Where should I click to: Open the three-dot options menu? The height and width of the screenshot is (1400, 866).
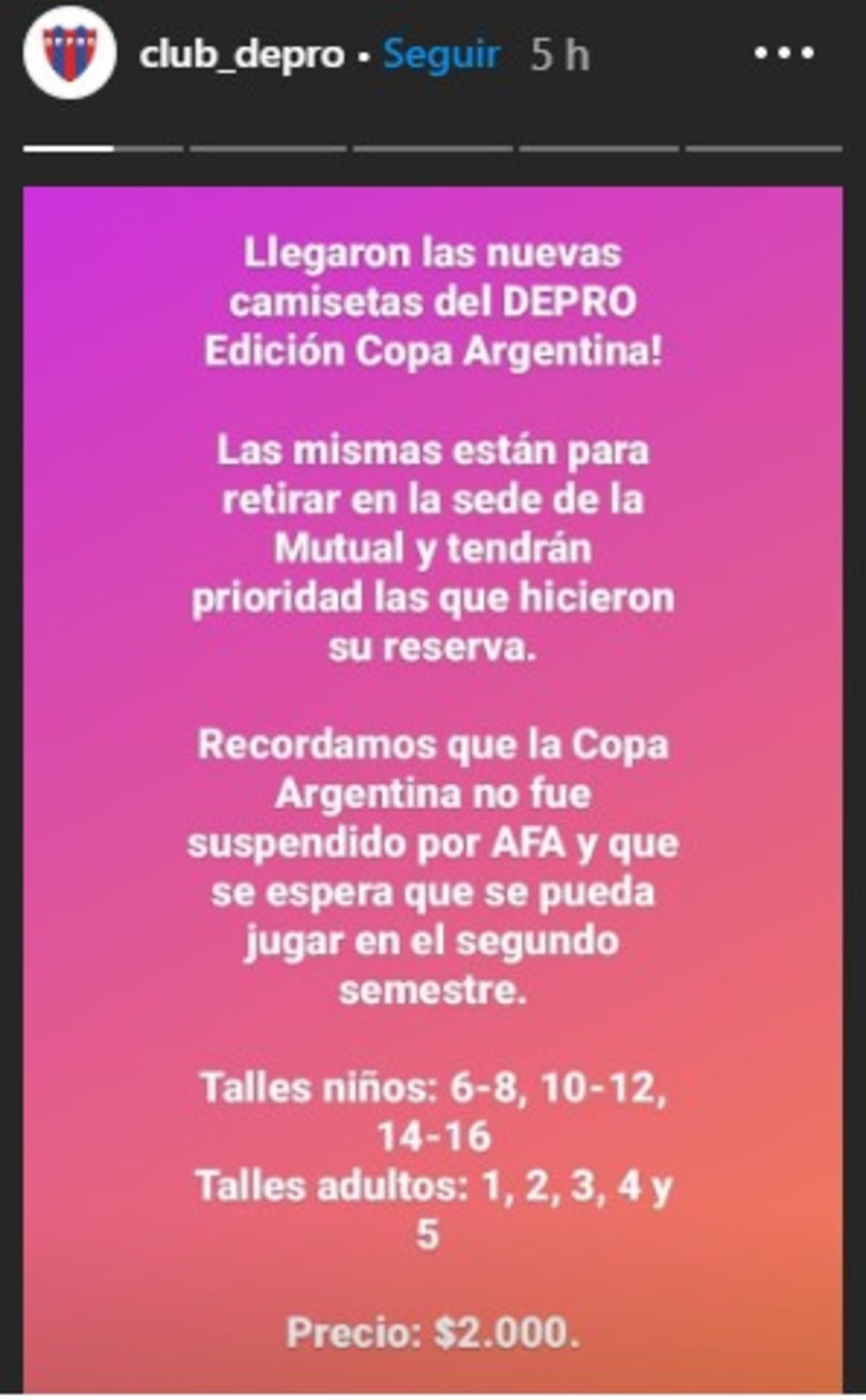784,53
